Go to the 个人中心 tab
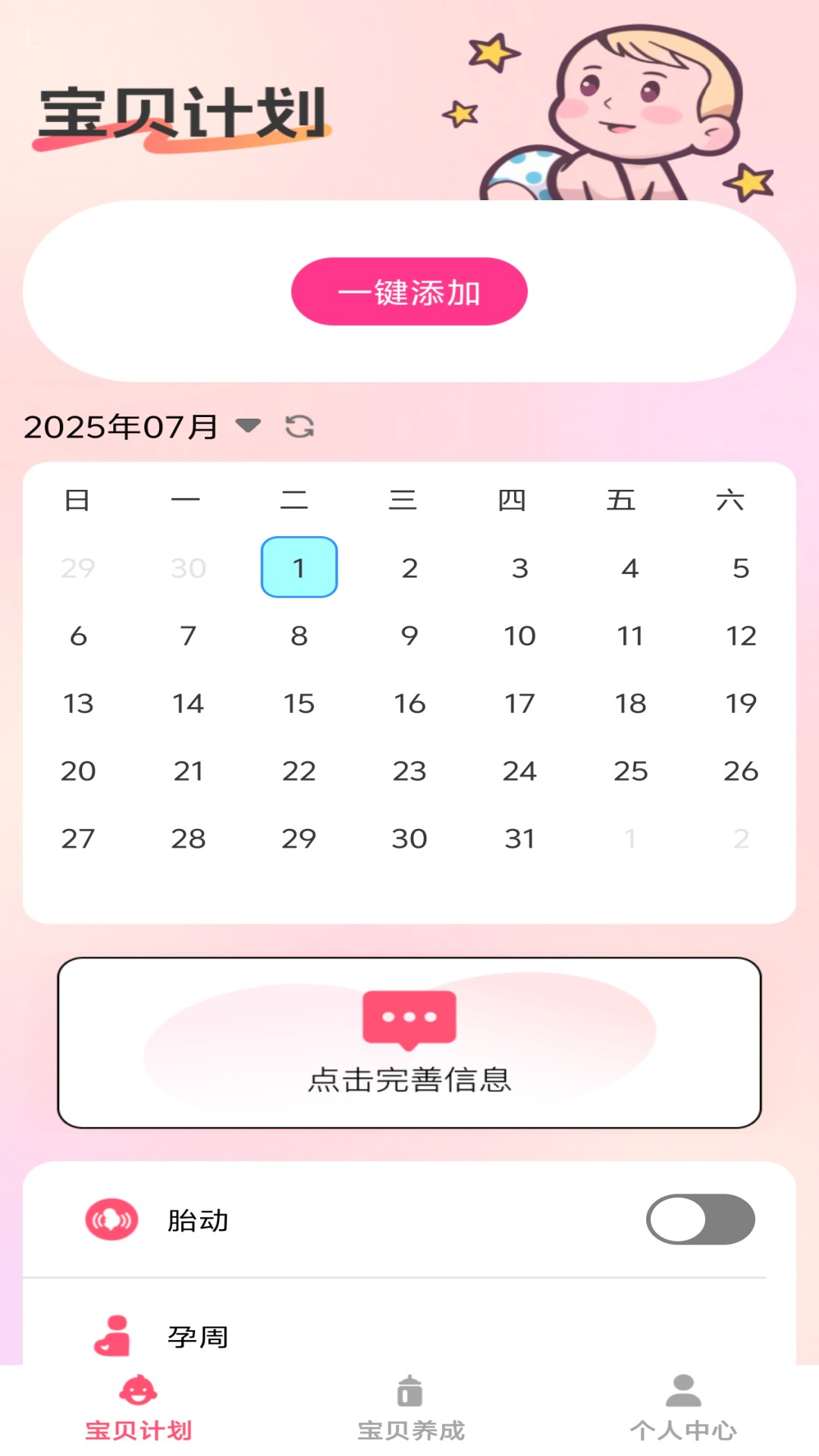This screenshot has height=1456, width=819. tap(682, 1410)
